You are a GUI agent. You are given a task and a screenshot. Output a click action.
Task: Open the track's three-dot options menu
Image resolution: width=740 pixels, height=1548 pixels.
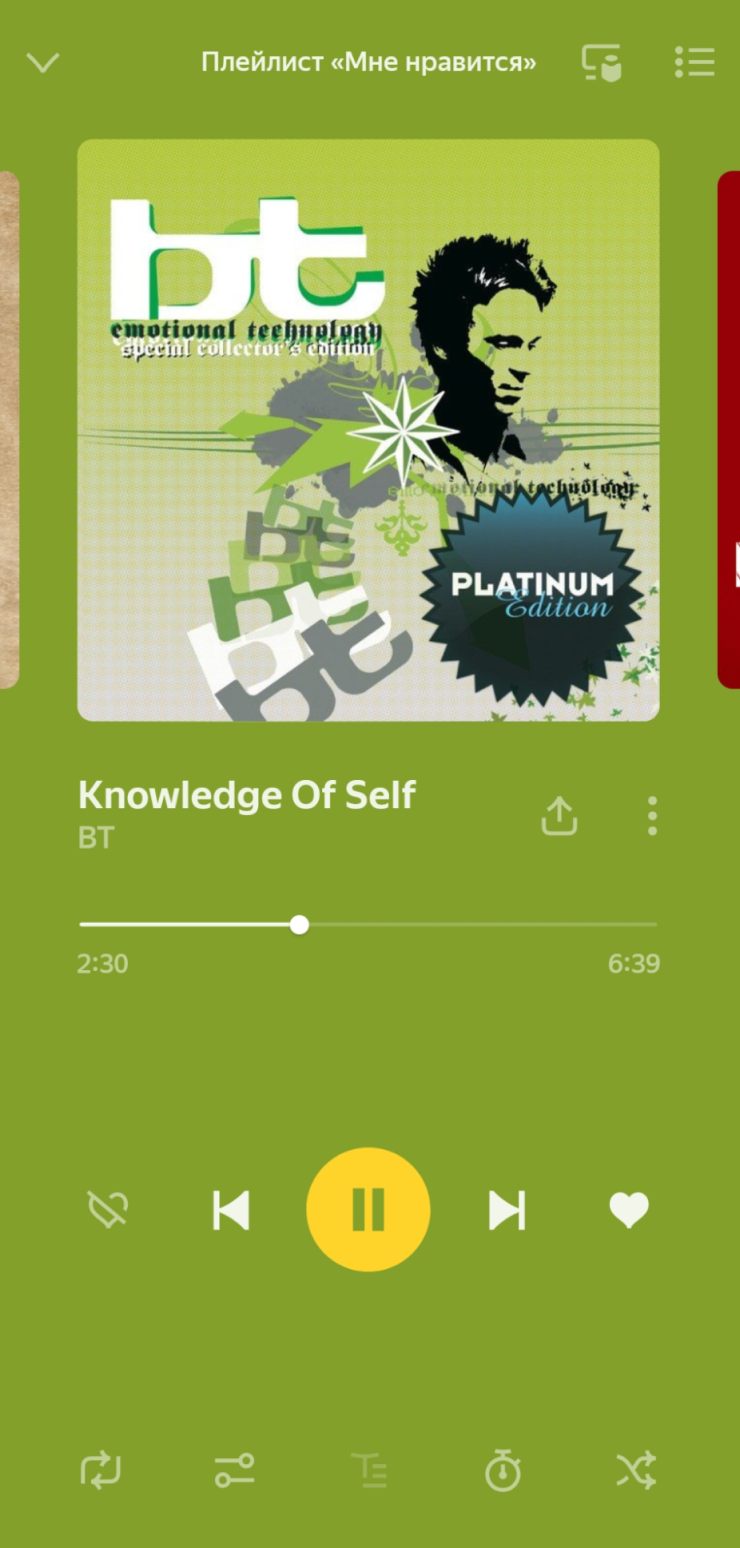(652, 816)
